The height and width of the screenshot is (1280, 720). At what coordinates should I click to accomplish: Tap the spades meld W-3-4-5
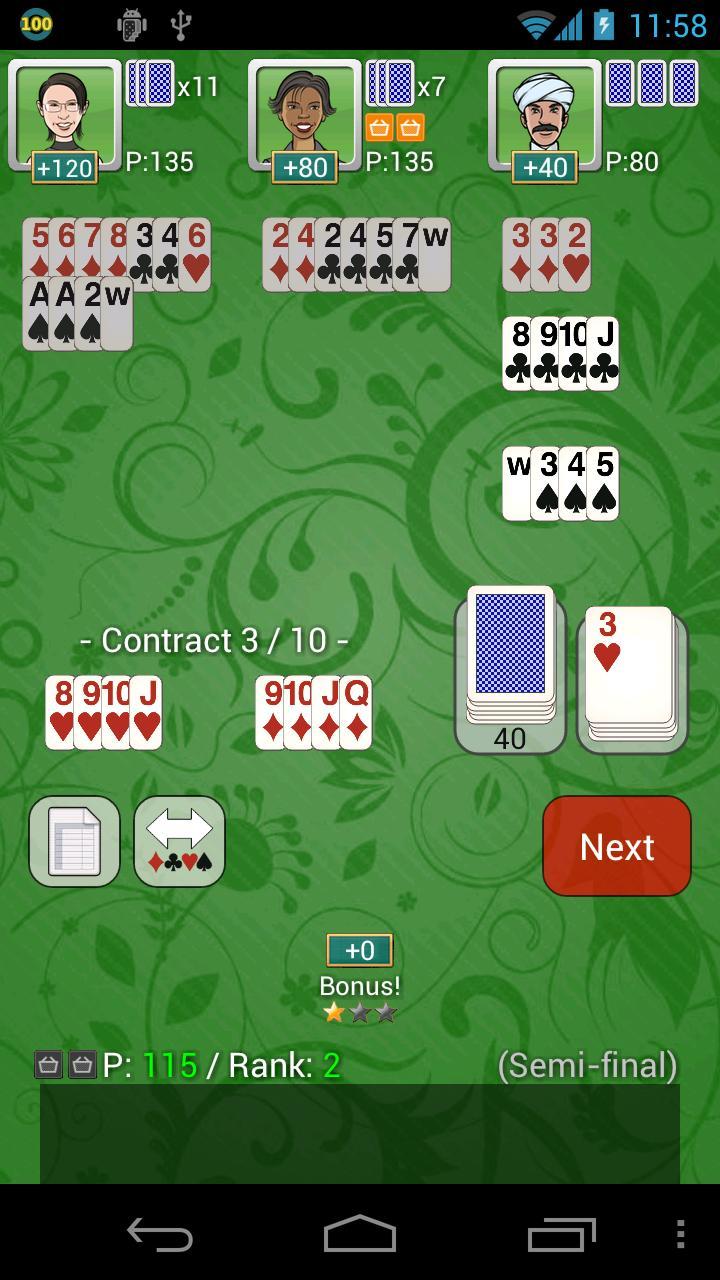tap(560, 483)
